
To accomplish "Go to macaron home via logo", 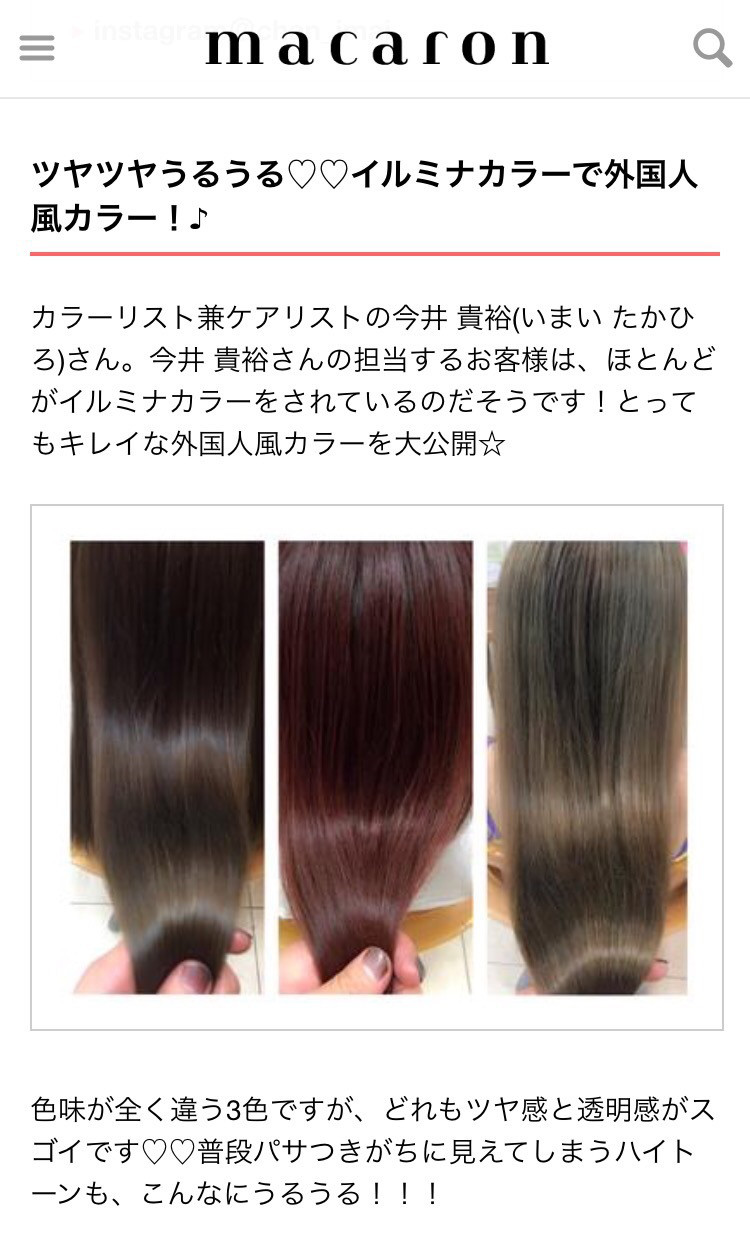I will click(377, 47).
